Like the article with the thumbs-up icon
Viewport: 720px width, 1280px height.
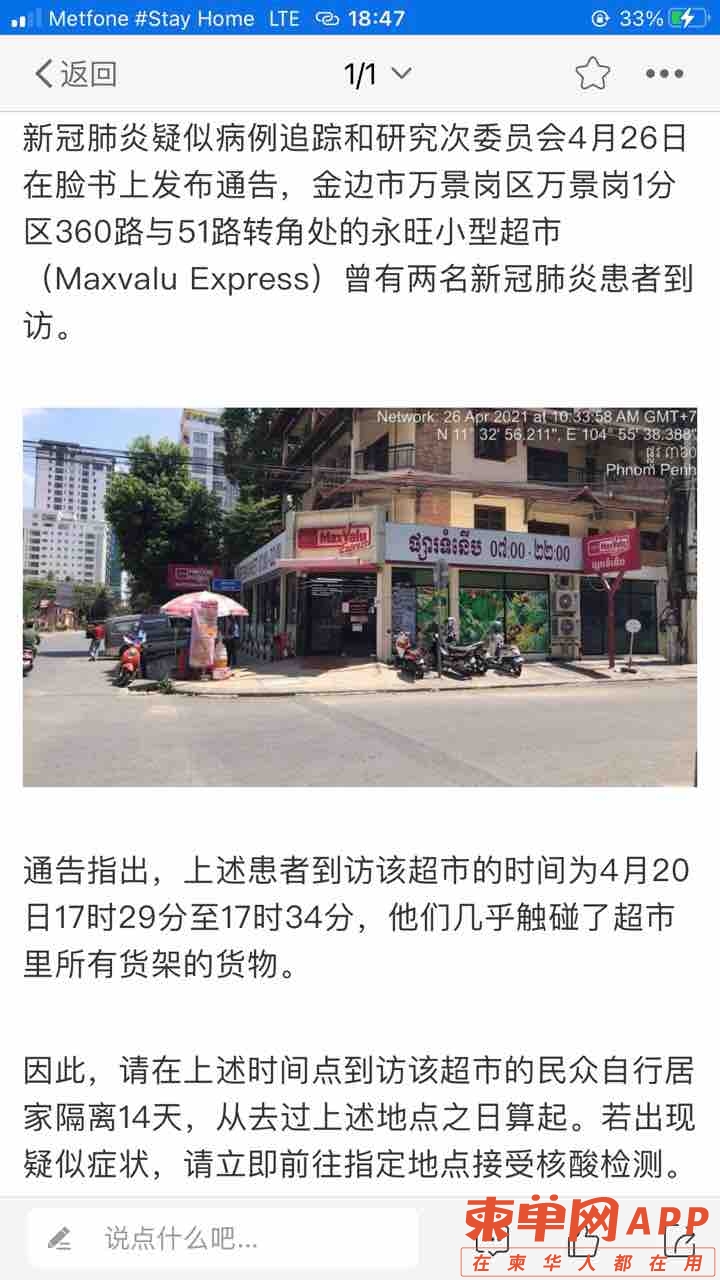click(584, 1241)
